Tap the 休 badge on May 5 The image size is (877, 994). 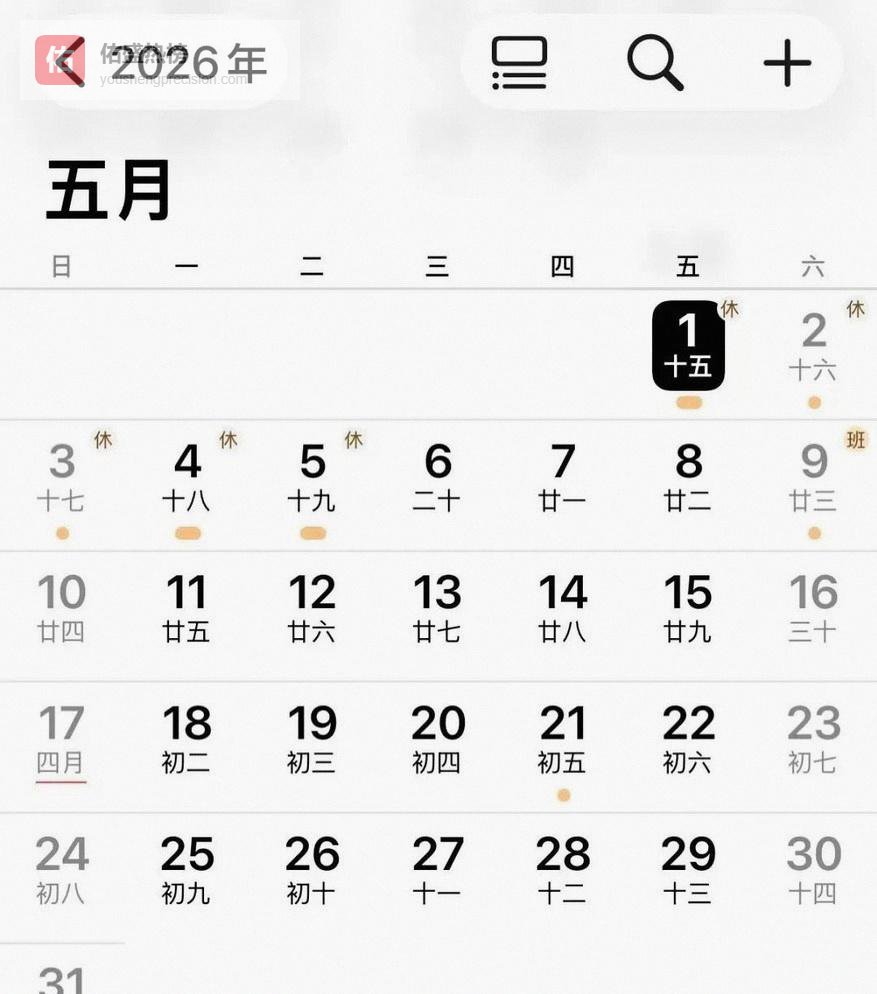(x=352, y=440)
